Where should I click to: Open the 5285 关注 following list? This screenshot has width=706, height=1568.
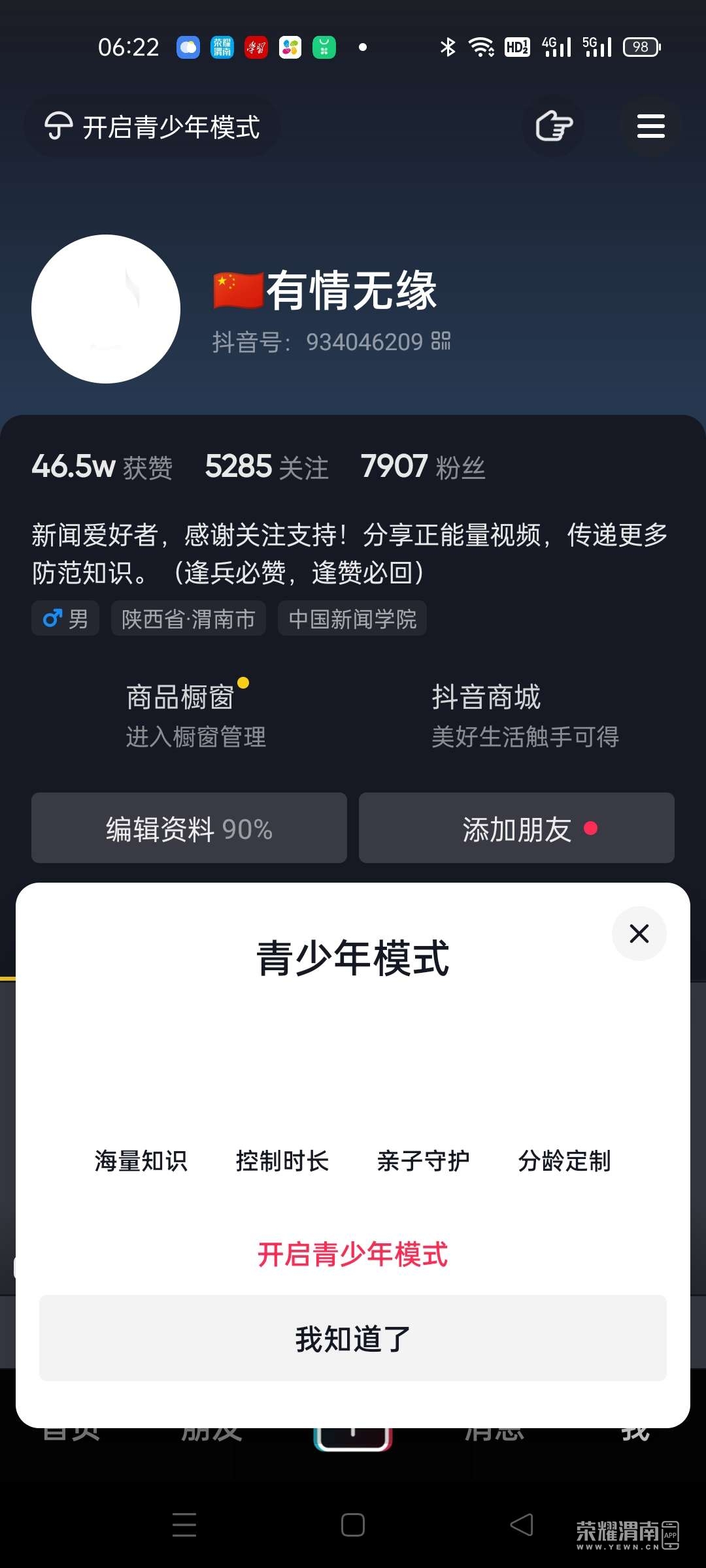(x=267, y=467)
